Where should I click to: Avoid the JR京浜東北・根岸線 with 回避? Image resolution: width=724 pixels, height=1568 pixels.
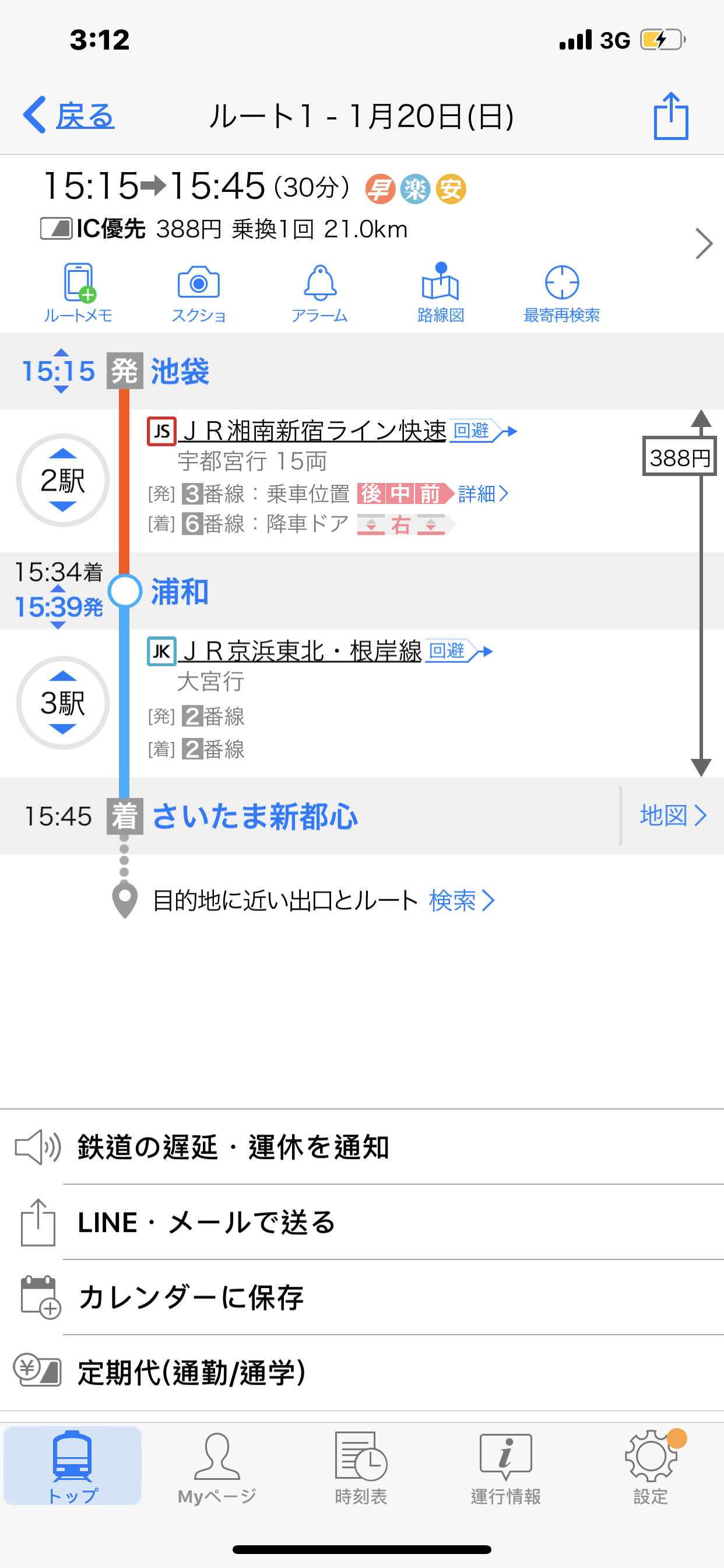[459, 652]
